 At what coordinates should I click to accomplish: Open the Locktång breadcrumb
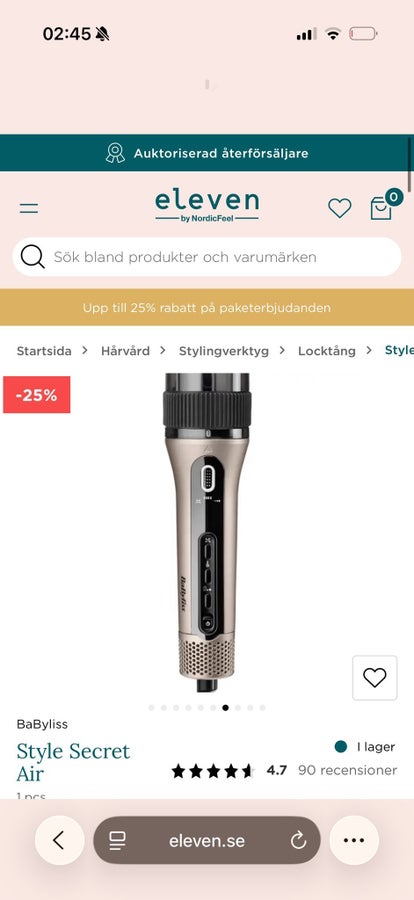[x=326, y=351]
